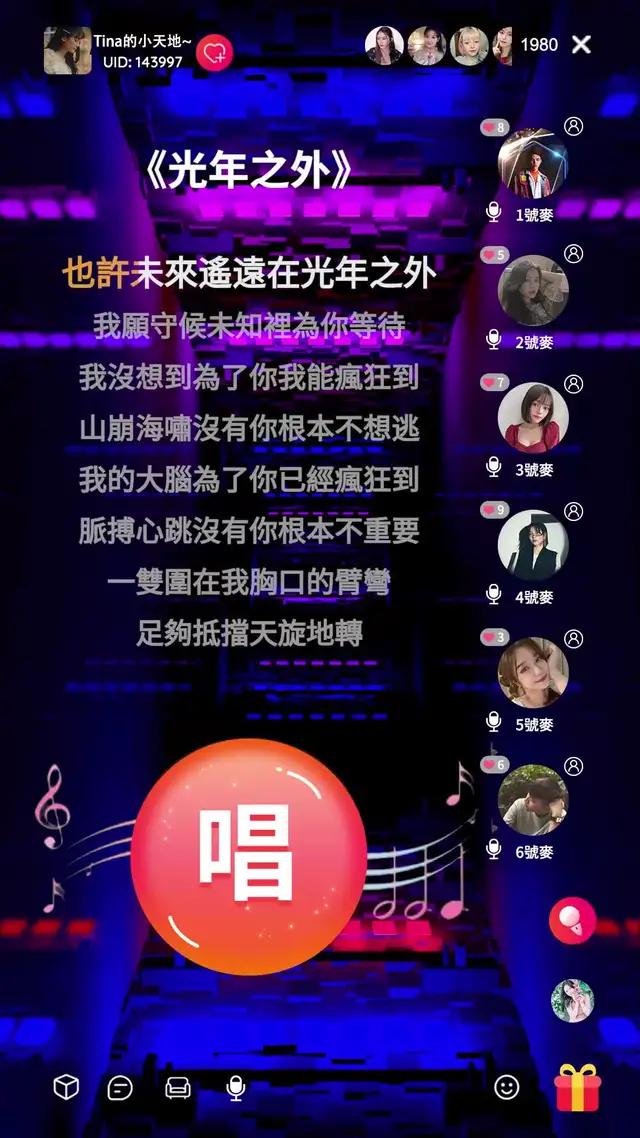This screenshot has width=640, height=1138.
Task: Tap the sofa seat icon
Action: point(178,1087)
